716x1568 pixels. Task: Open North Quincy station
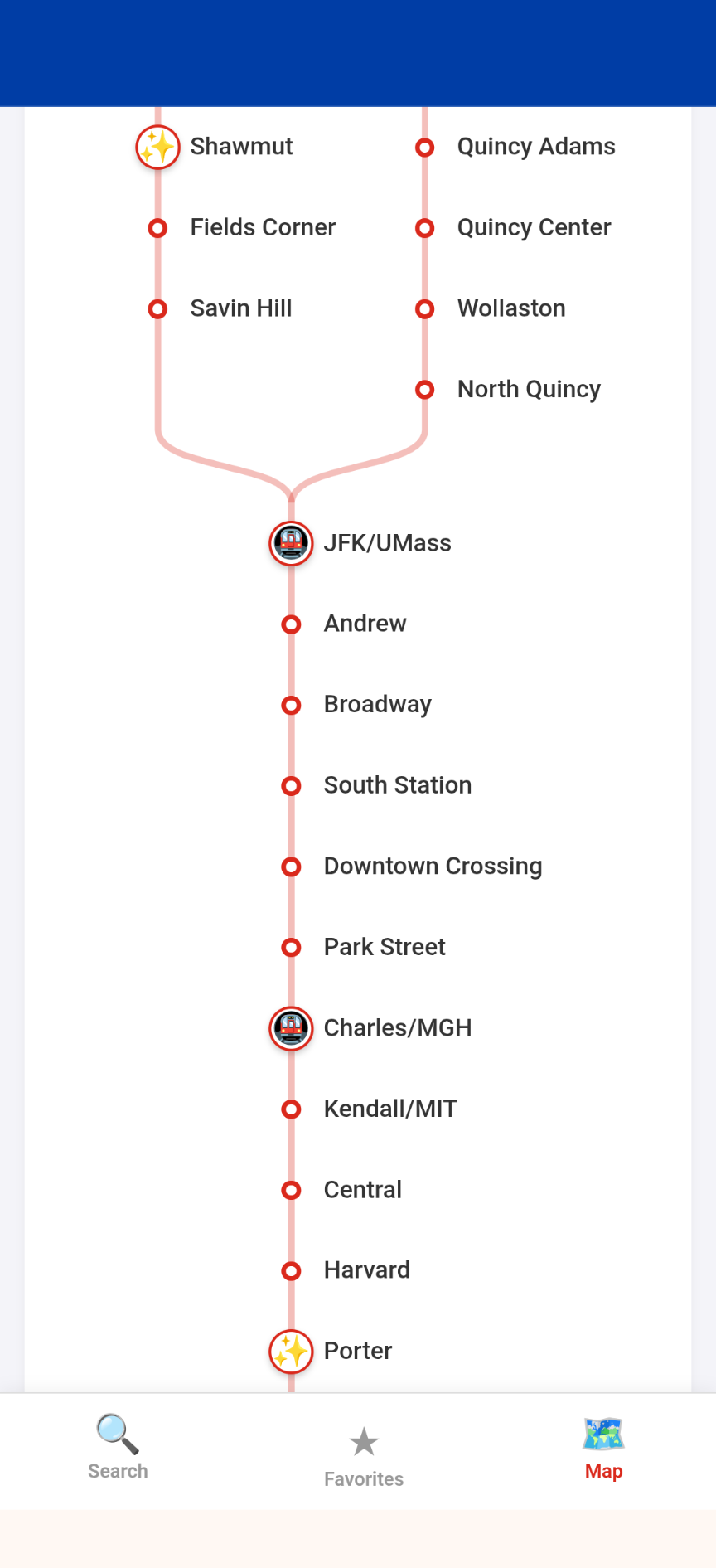click(x=529, y=389)
